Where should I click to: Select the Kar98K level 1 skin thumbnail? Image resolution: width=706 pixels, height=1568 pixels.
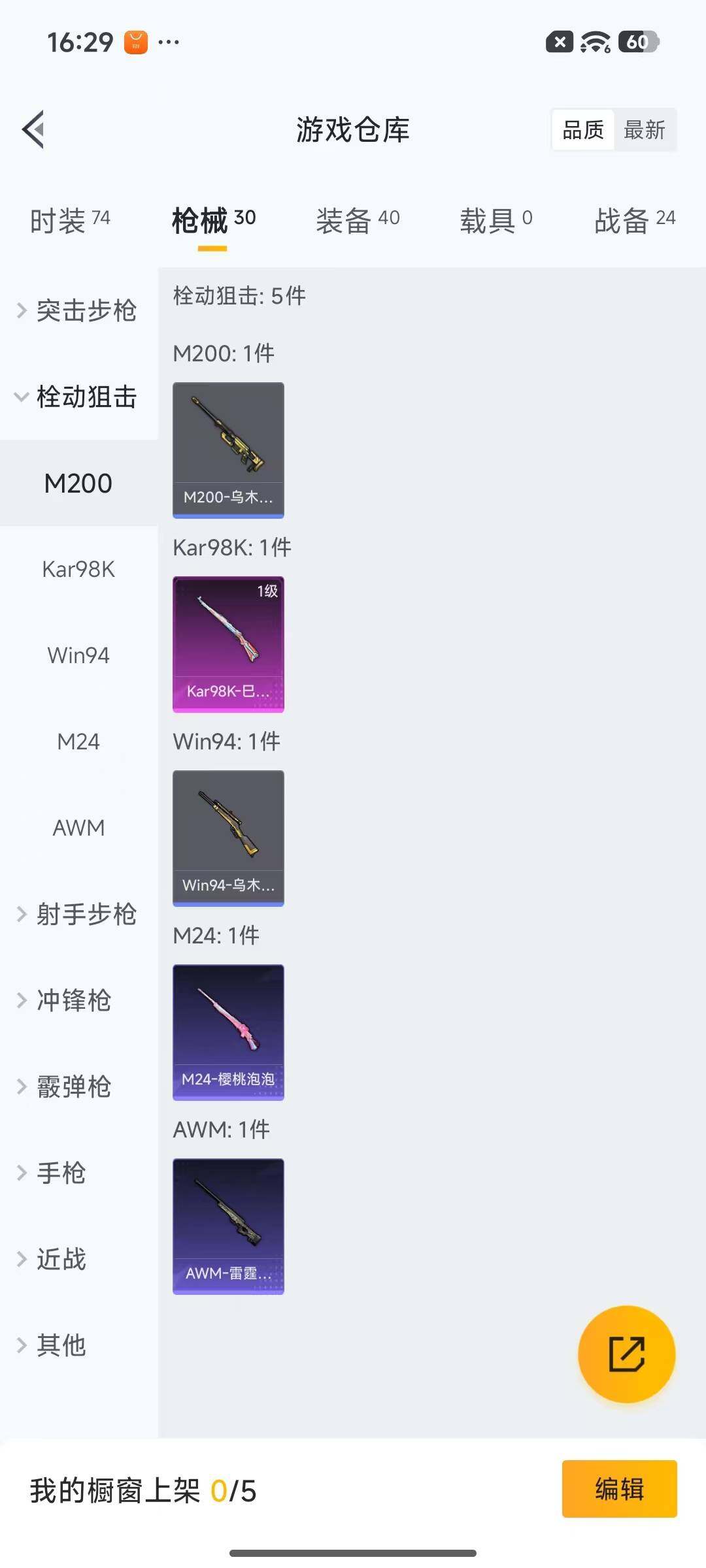click(x=228, y=644)
